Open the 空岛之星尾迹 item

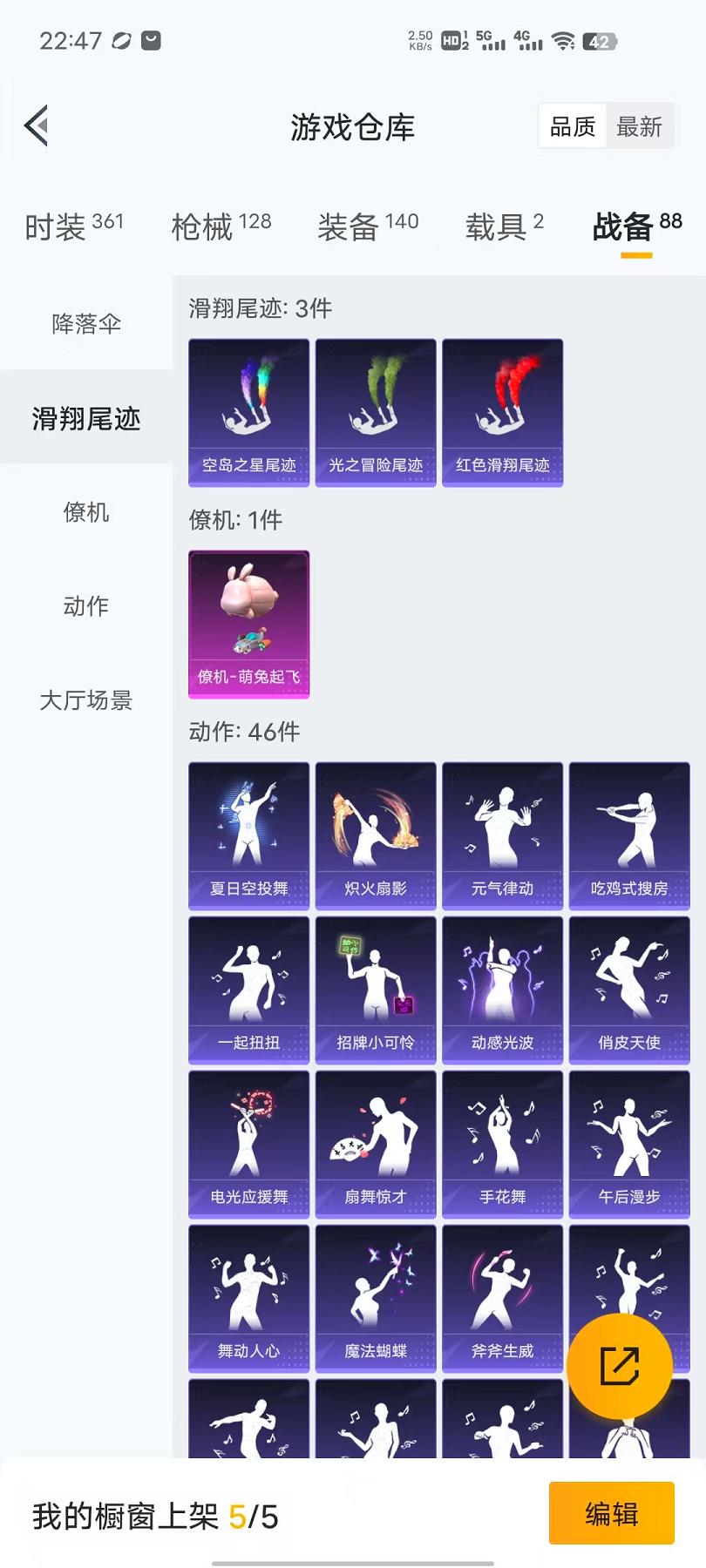249,413
